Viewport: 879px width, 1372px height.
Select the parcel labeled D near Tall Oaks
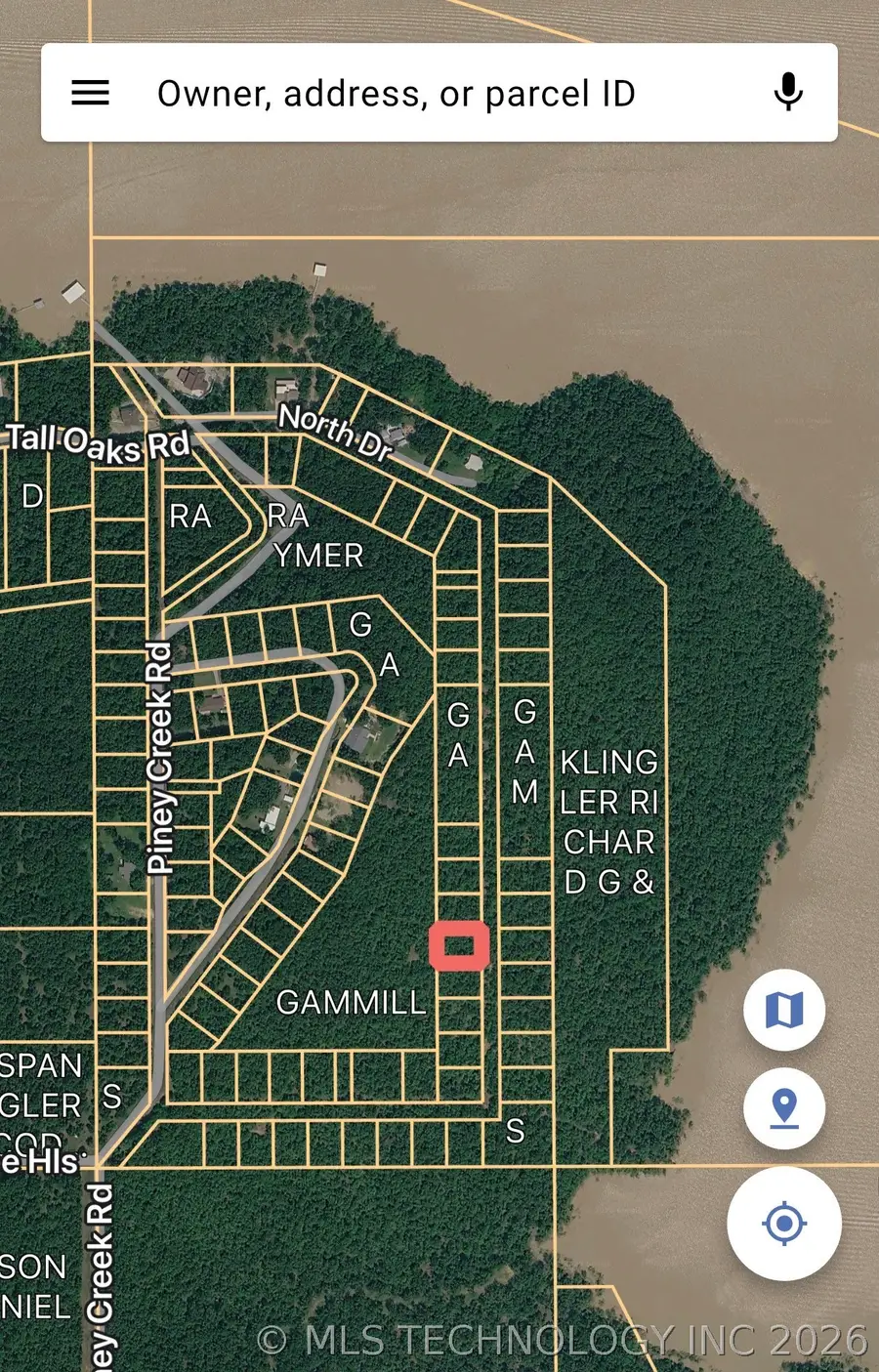point(31,496)
